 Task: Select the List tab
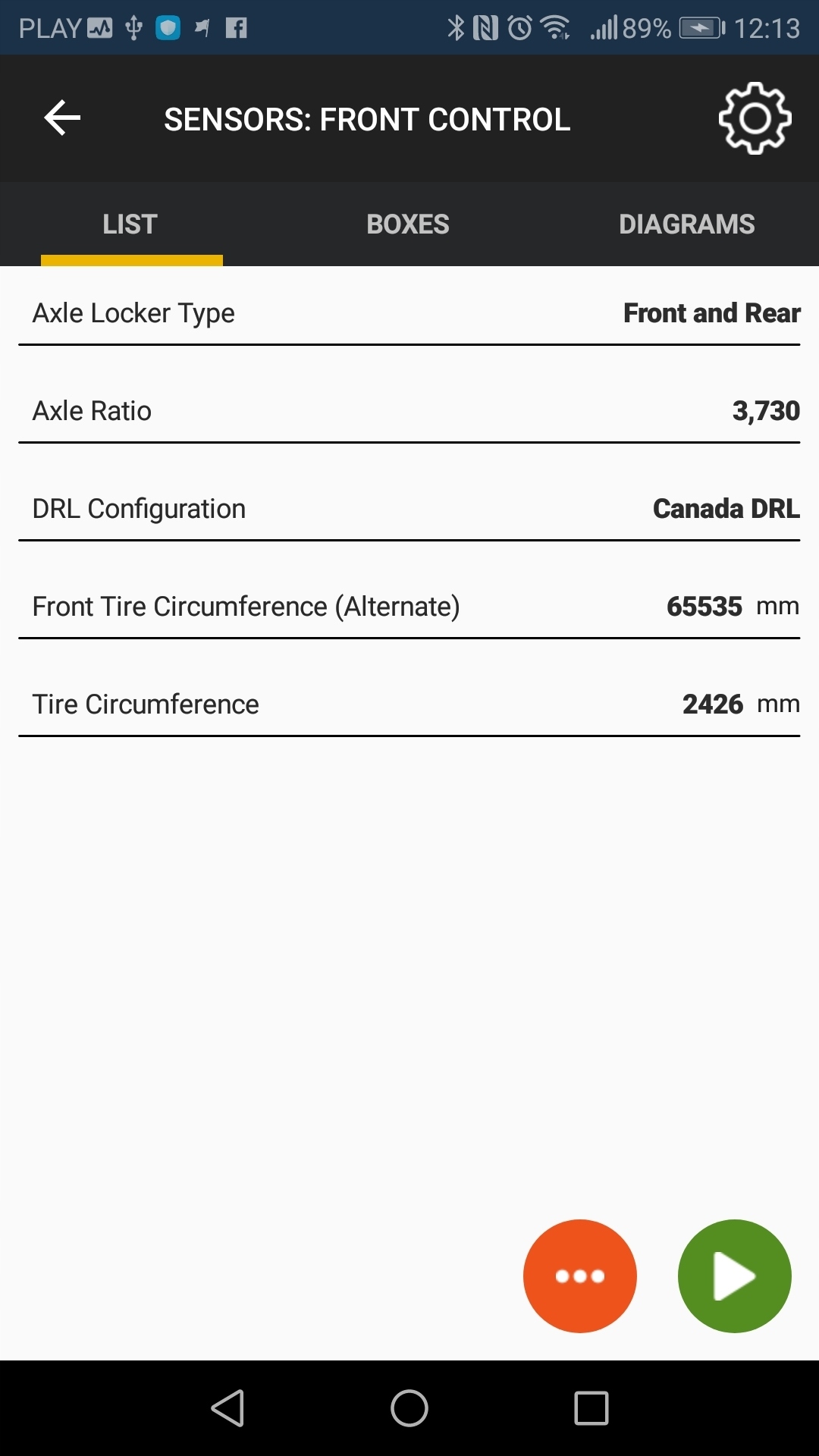pos(130,224)
